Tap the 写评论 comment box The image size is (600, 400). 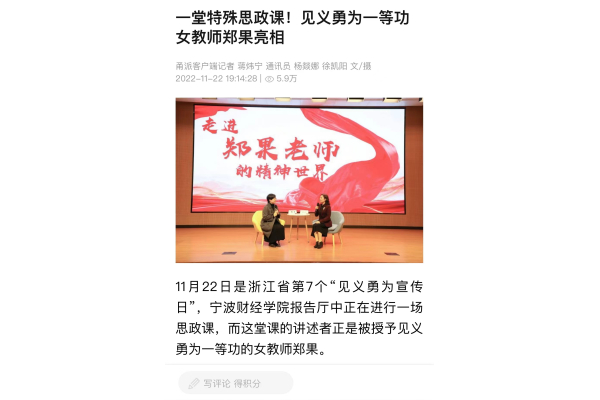[235, 383]
